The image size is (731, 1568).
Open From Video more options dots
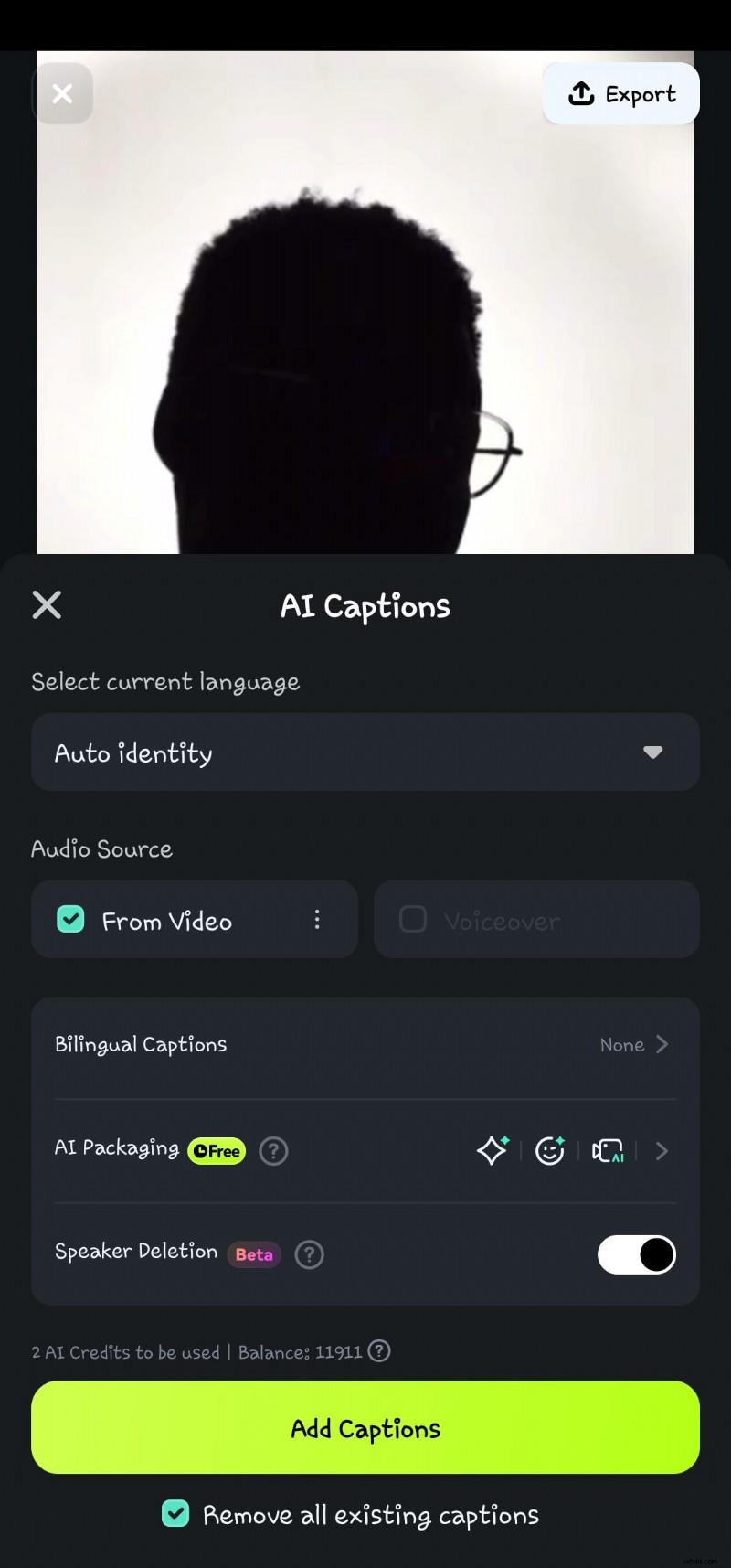tap(317, 920)
